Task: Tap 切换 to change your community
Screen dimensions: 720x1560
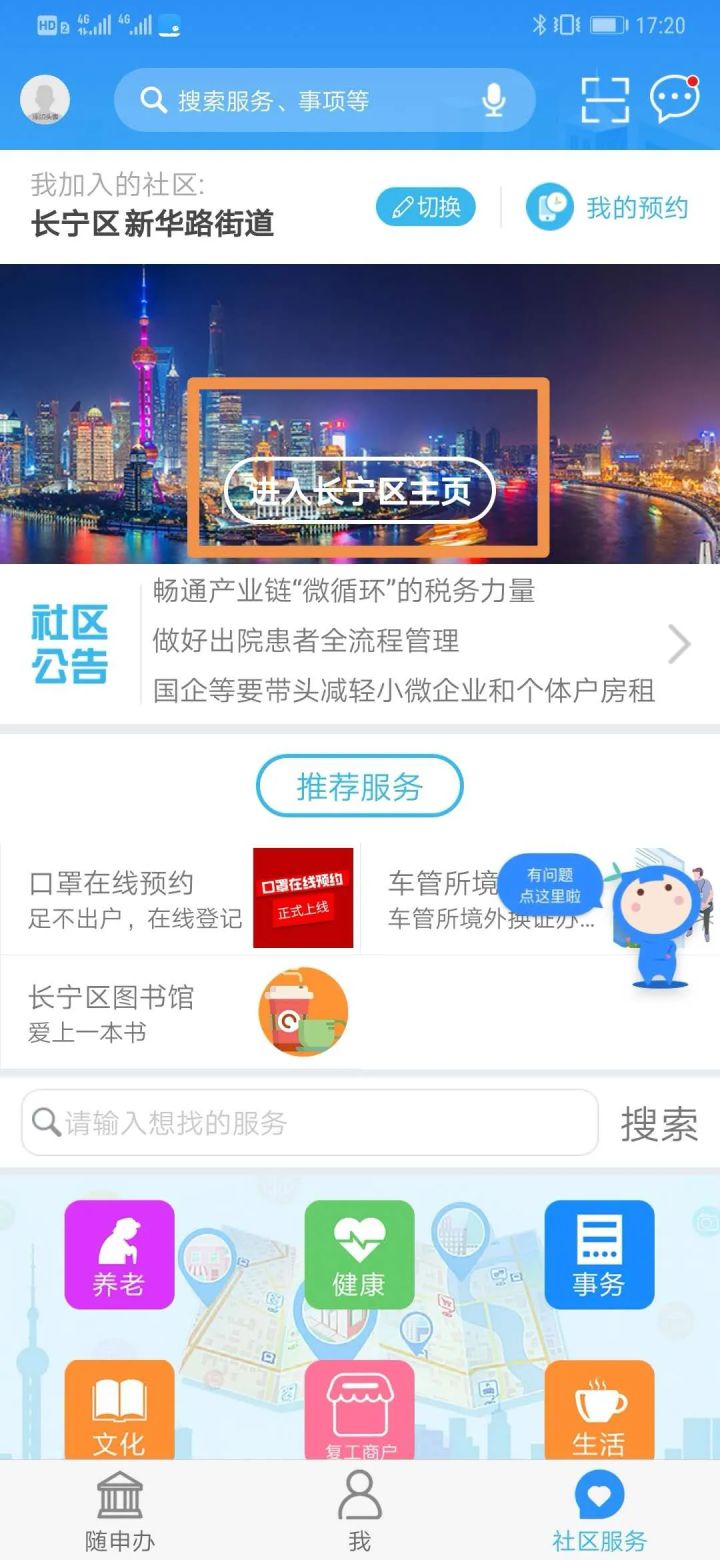Action: (424, 207)
